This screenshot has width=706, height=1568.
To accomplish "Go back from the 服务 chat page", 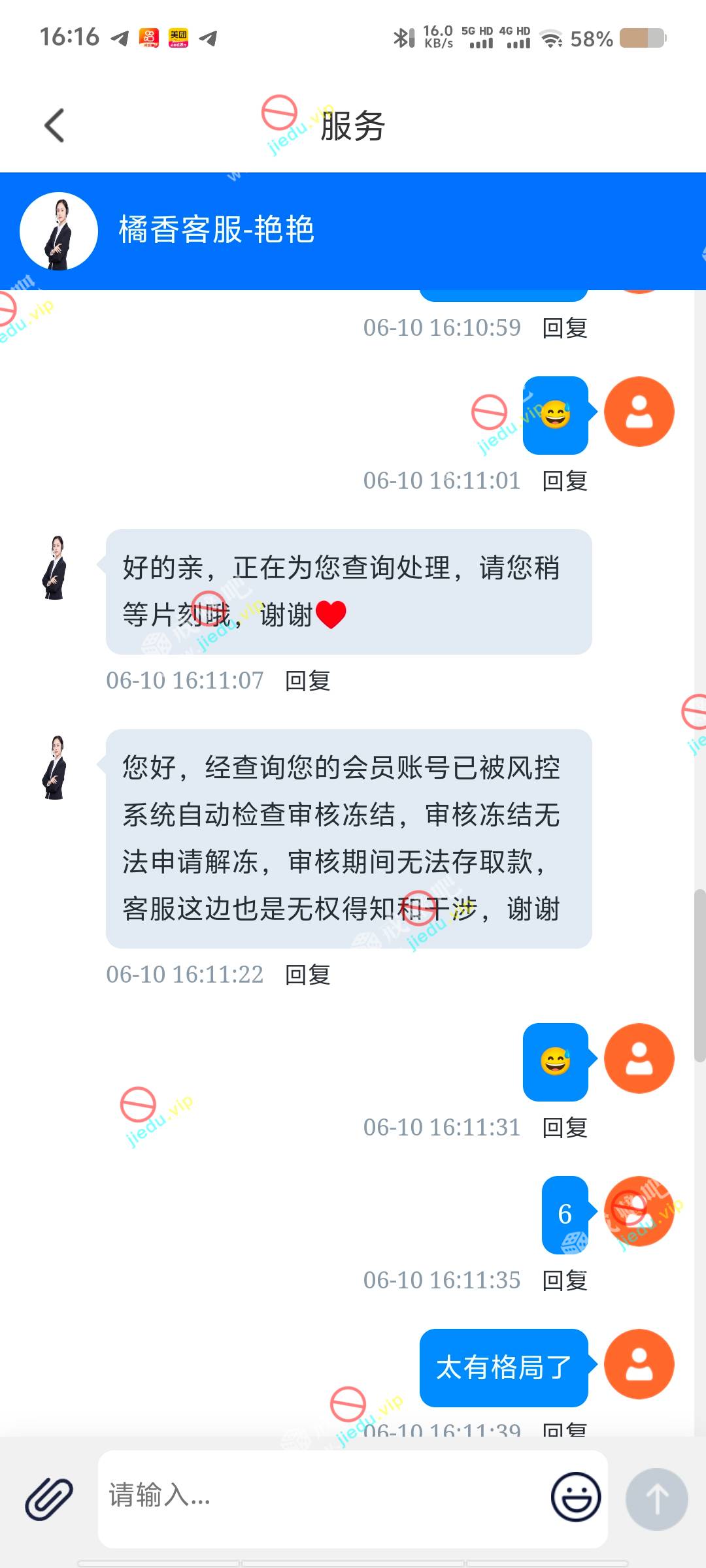I will click(x=55, y=125).
